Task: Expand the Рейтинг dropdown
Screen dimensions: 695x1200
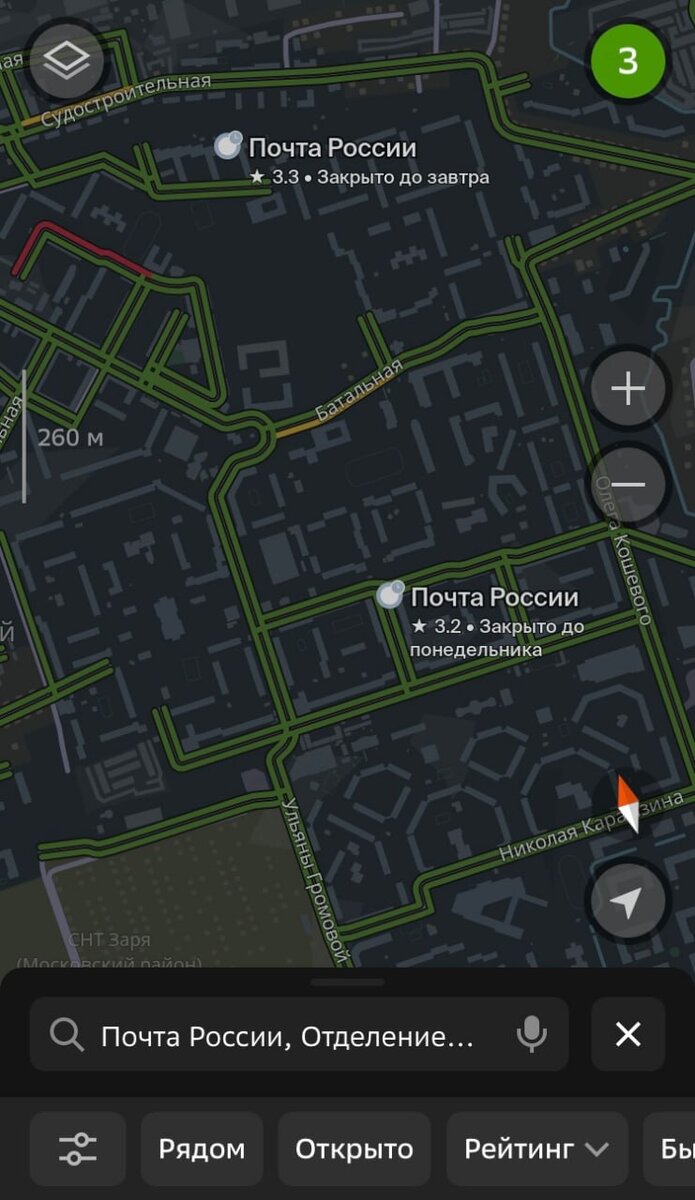Action: pyautogui.click(x=537, y=1150)
